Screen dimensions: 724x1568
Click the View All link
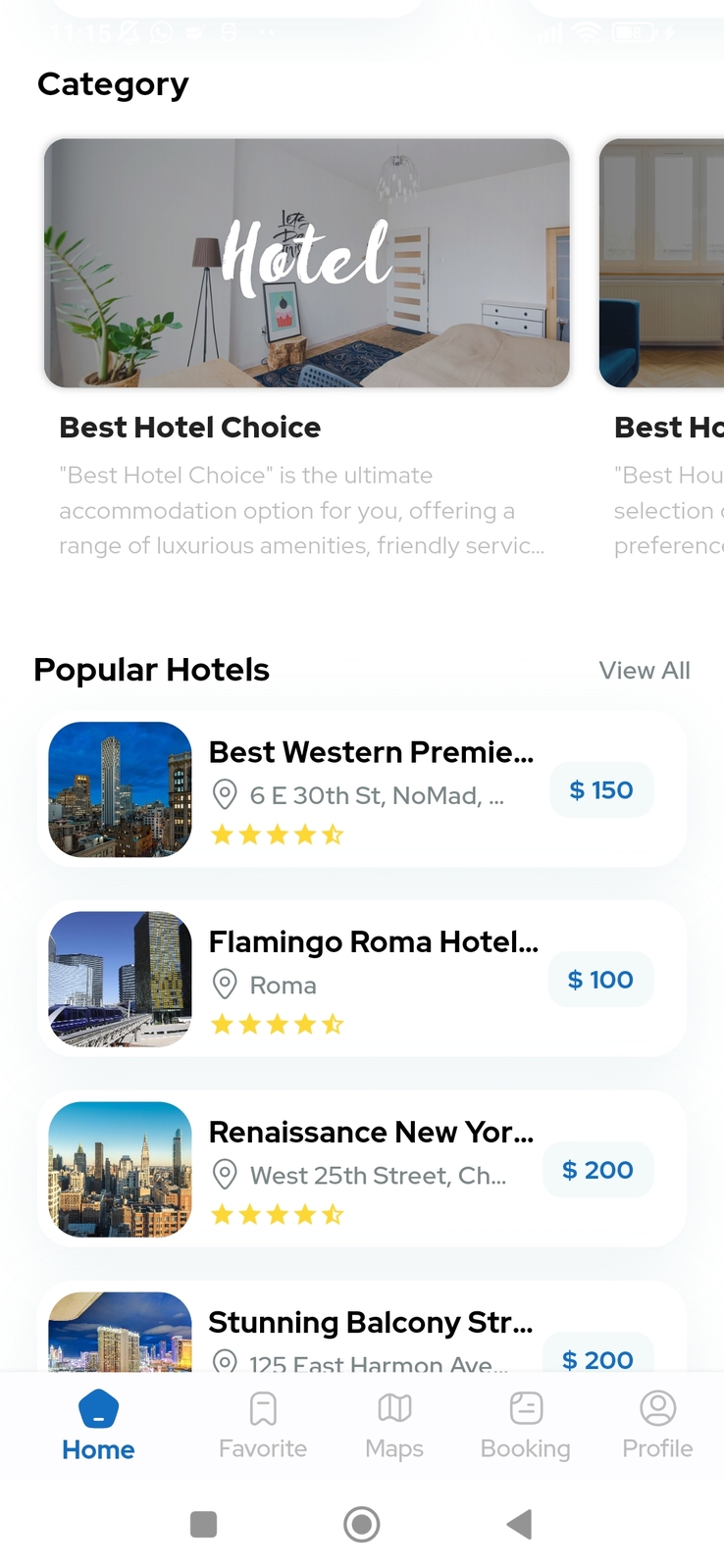(645, 670)
